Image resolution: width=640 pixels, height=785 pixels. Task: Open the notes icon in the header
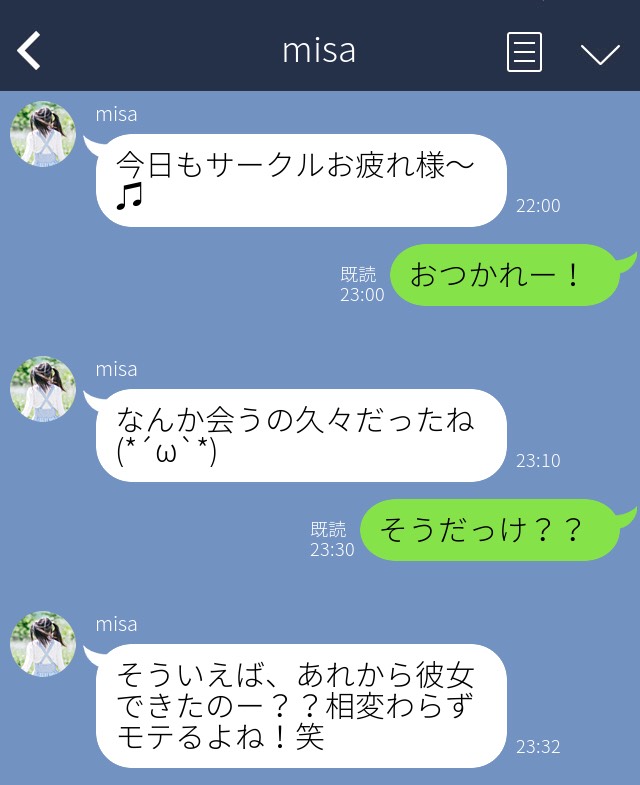tap(524, 52)
